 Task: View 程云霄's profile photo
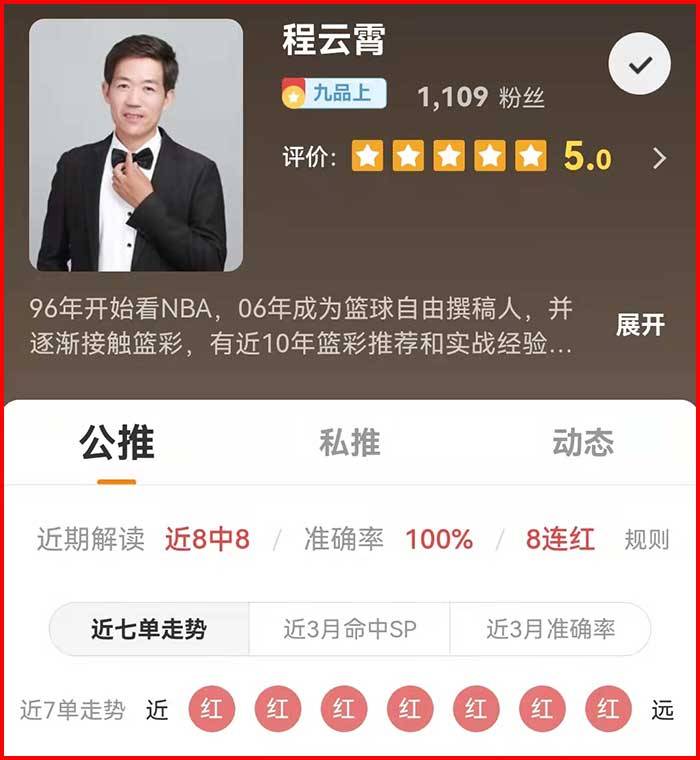[x=136, y=145]
